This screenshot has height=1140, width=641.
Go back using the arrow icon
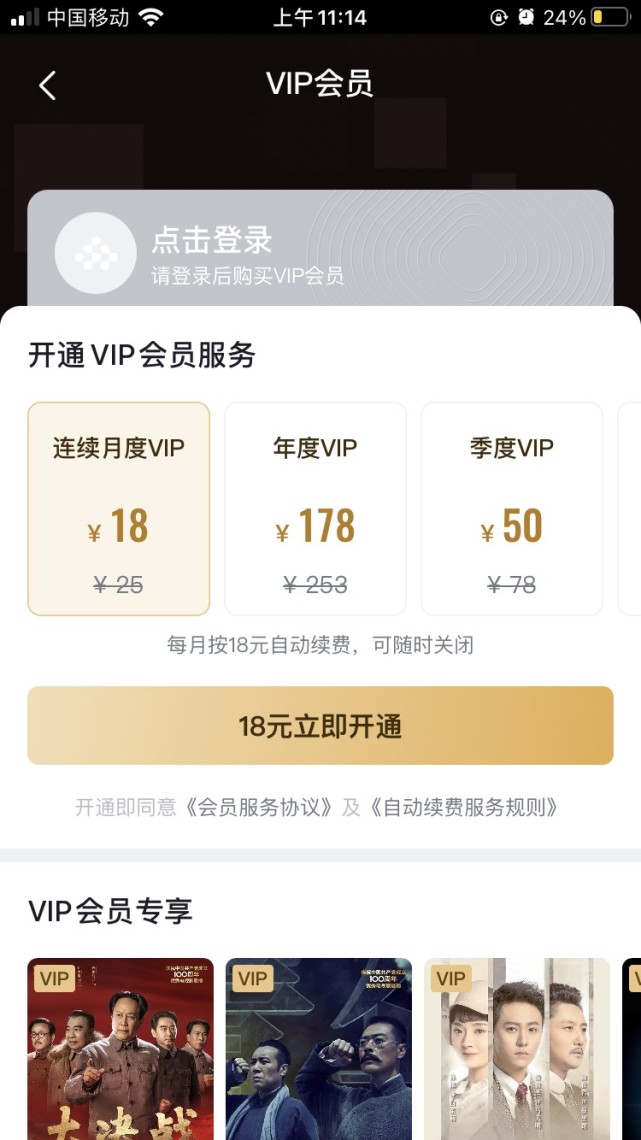tap(47, 85)
